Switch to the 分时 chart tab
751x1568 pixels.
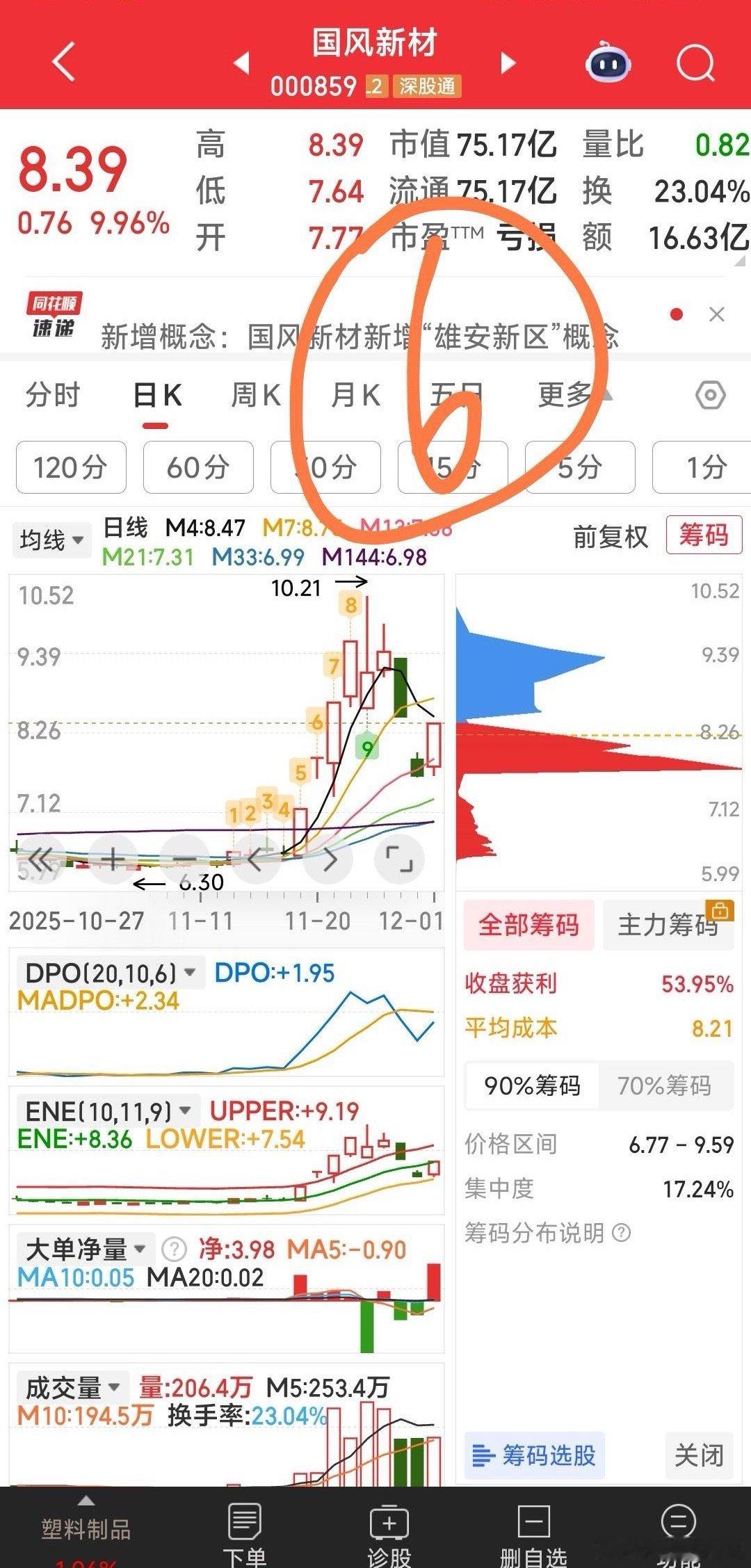[x=53, y=396]
